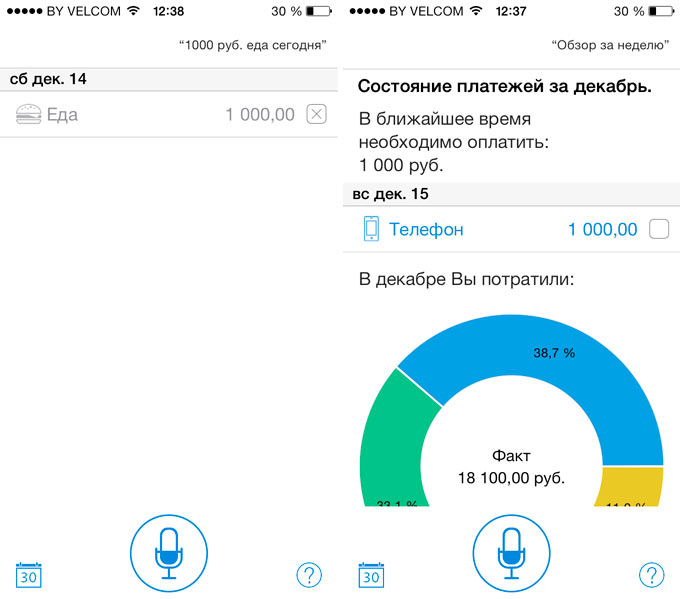Delete the Еда 1 000,00 entry
Viewport: 680px width, 599px height.
pyautogui.click(x=316, y=114)
